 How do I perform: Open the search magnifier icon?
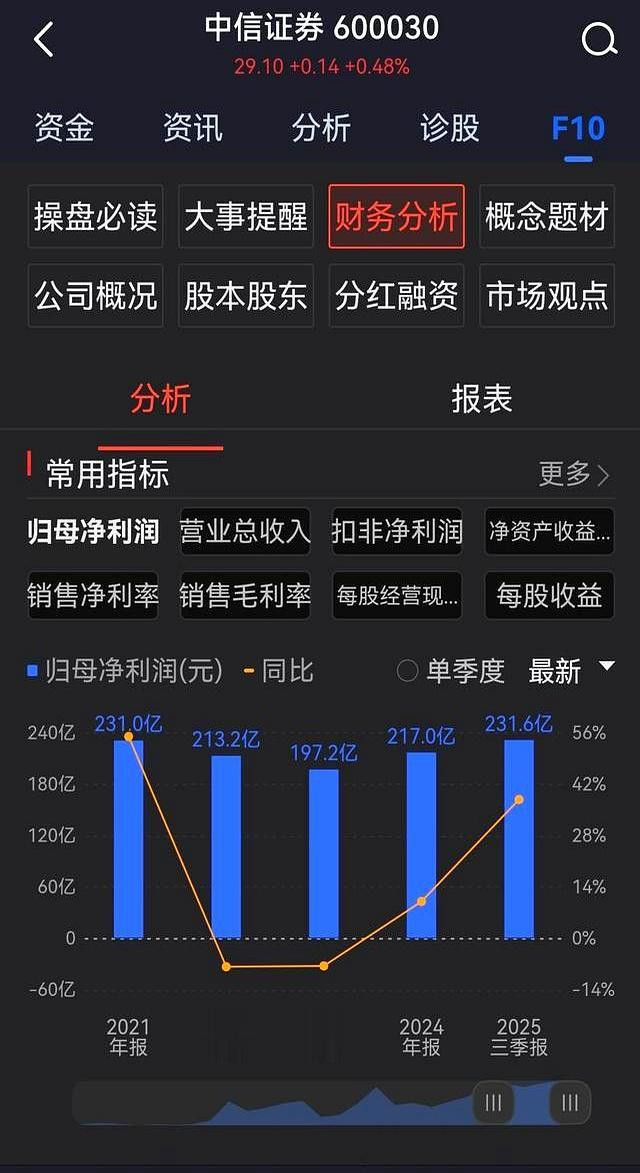(x=598, y=41)
